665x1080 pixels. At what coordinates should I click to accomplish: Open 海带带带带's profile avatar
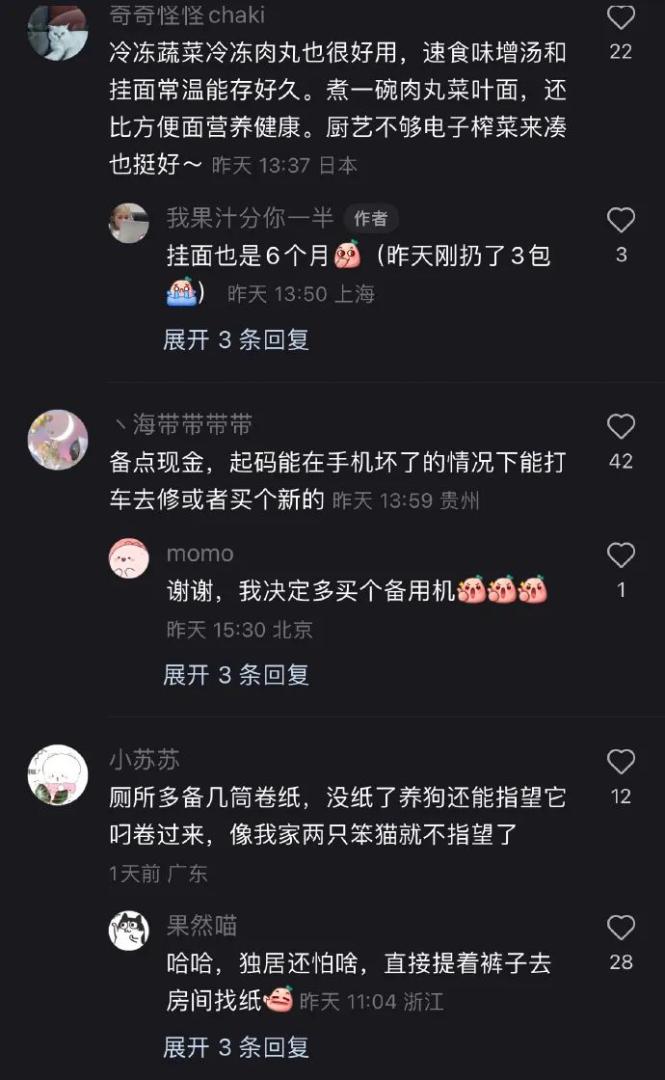[57, 439]
